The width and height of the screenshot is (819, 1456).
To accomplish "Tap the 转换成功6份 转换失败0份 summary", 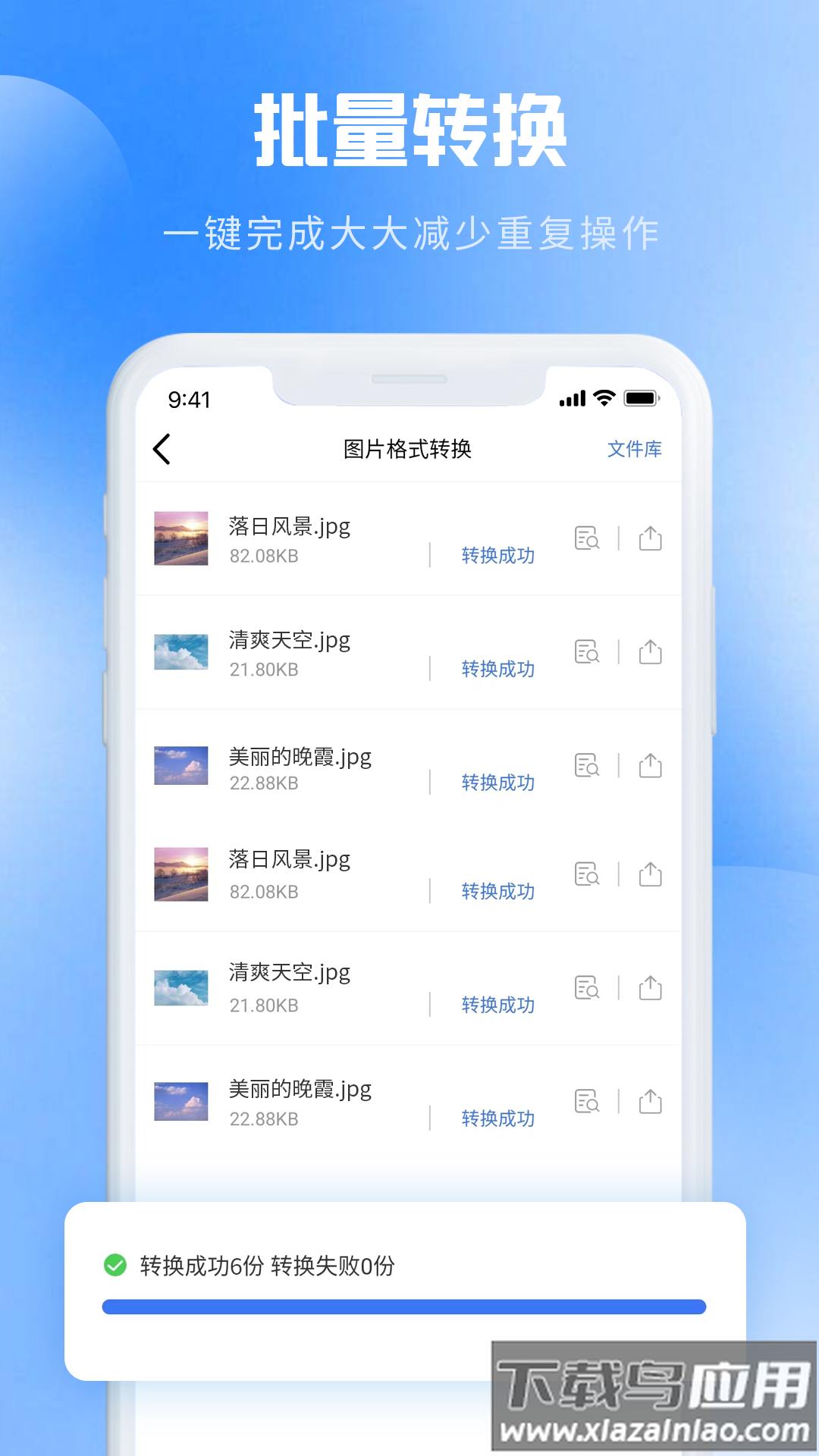I will [265, 1265].
